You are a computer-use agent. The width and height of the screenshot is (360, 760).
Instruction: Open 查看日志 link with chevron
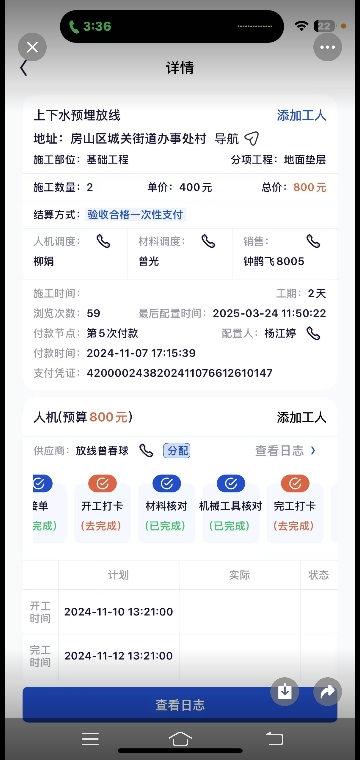click(286, 451)
